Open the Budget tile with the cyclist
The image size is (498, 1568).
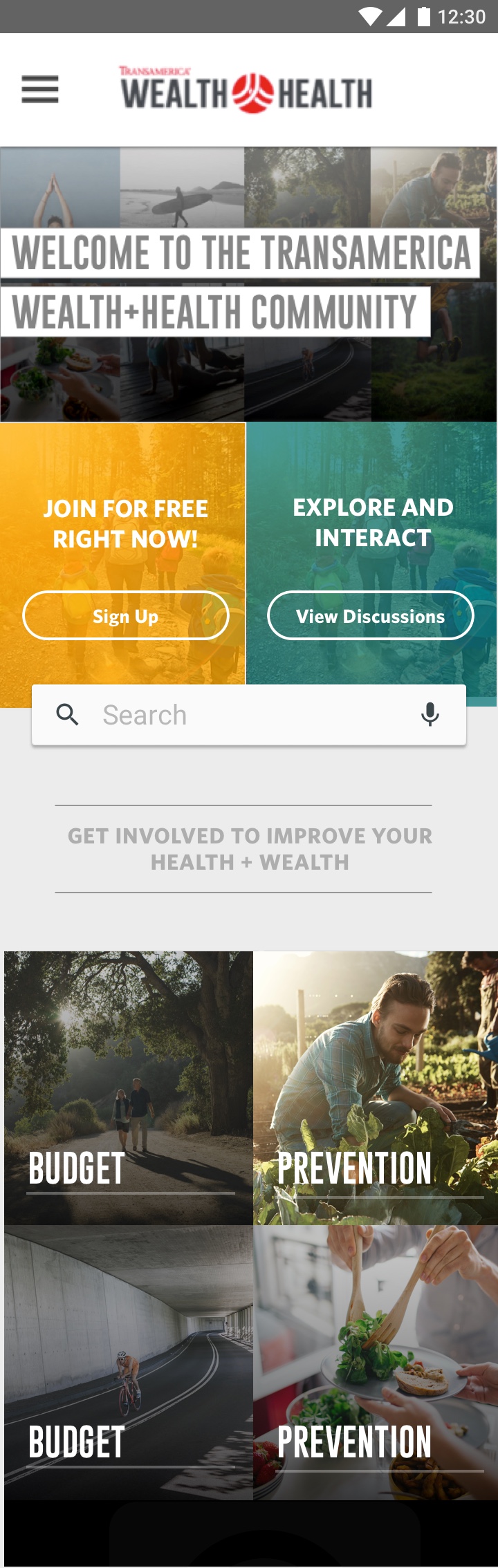[129, 1362]
